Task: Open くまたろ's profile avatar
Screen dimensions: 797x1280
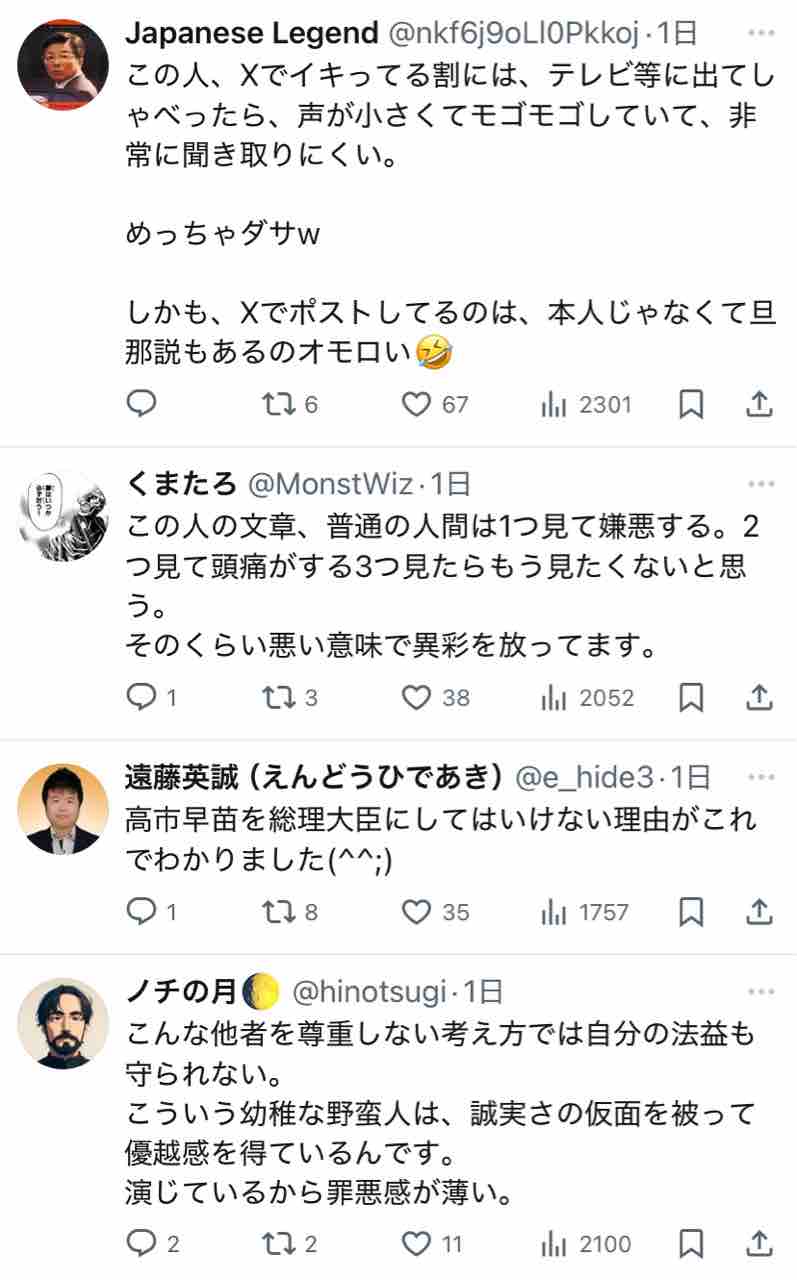Action: (x=63, y=515)
